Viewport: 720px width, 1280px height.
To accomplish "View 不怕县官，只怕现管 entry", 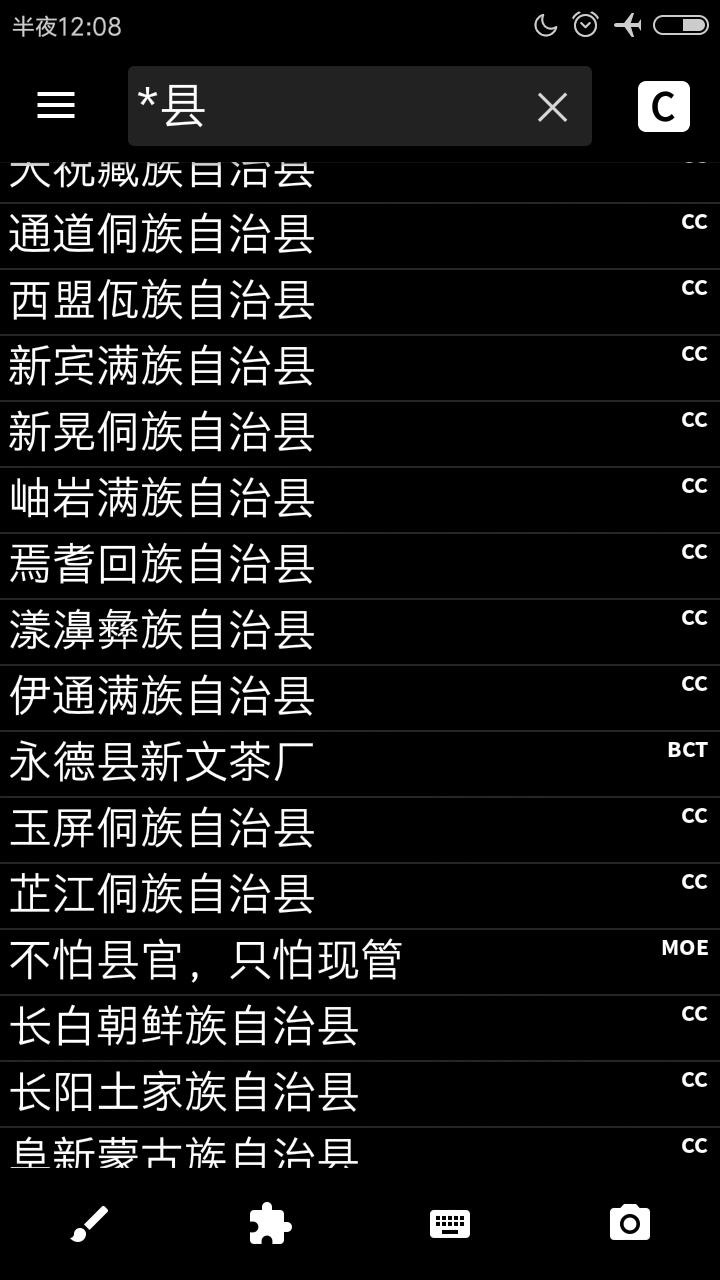I will coord(360,962).
